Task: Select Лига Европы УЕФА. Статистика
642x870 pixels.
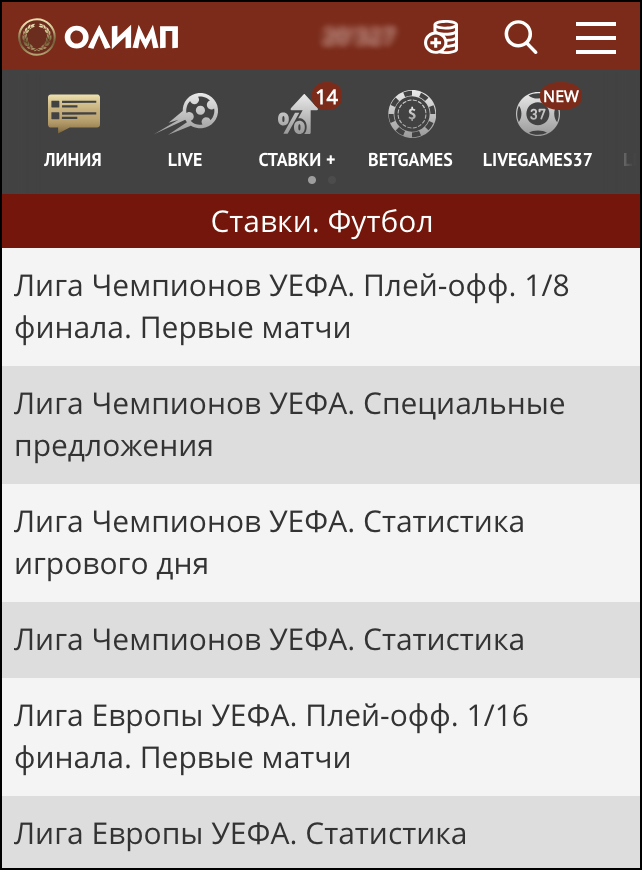Action: pos(321,833)
